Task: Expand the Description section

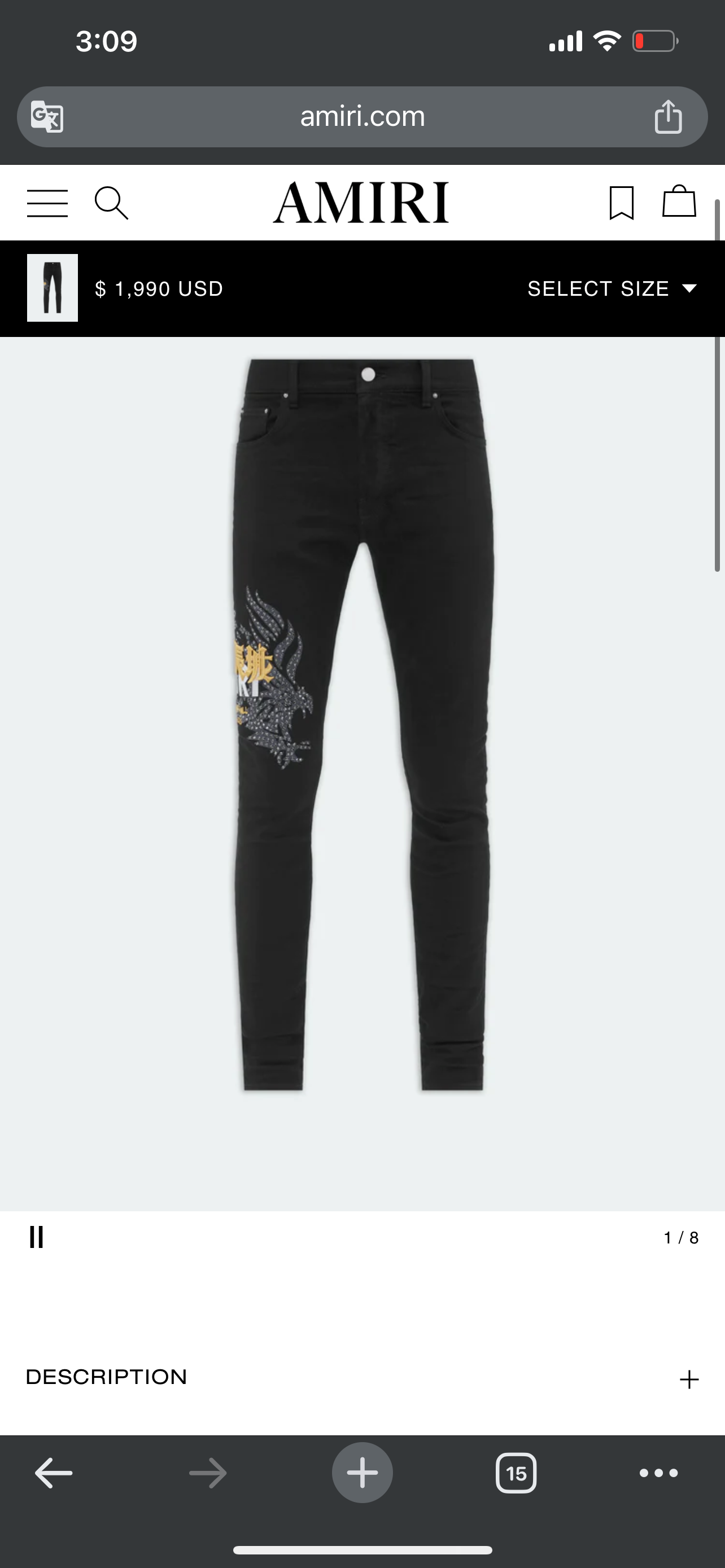Action: (688, 1379)
